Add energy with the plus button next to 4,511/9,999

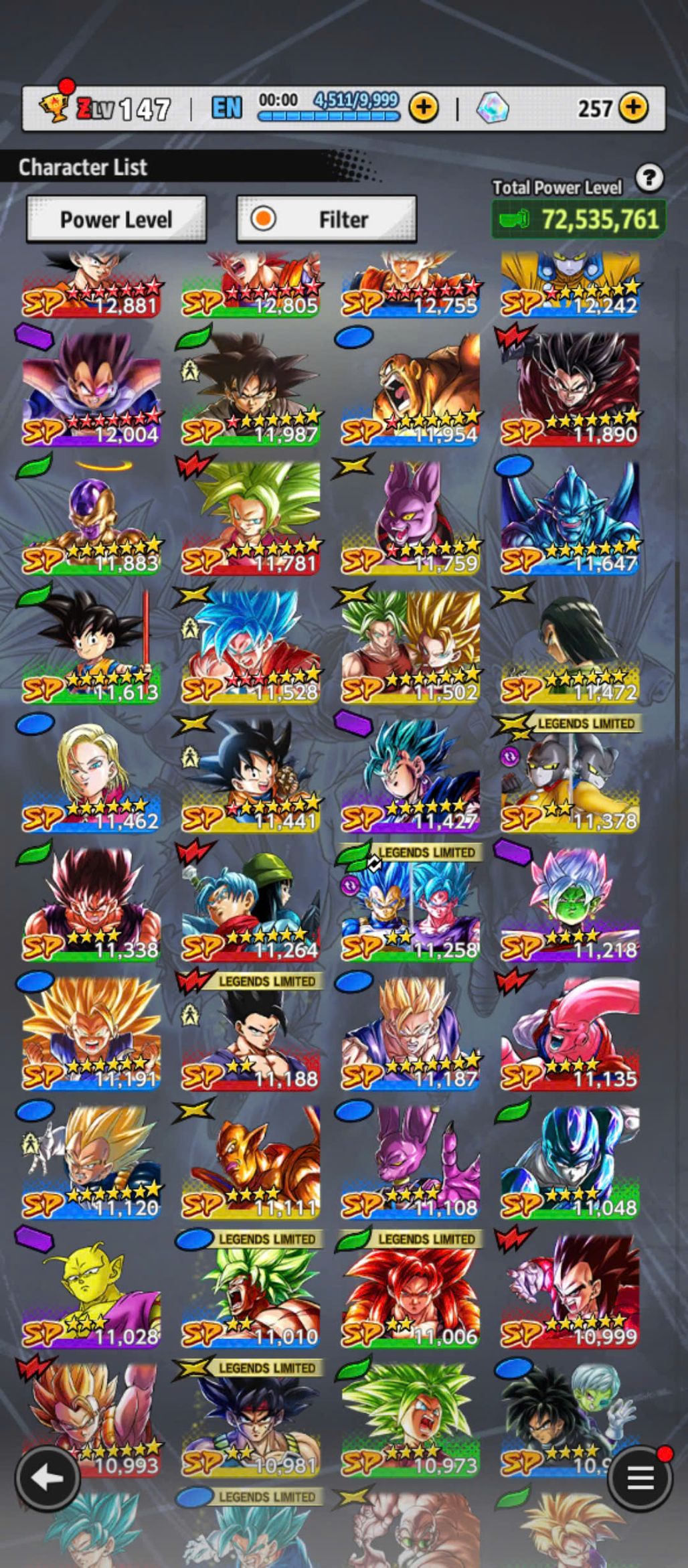click(x=424, y=108)
